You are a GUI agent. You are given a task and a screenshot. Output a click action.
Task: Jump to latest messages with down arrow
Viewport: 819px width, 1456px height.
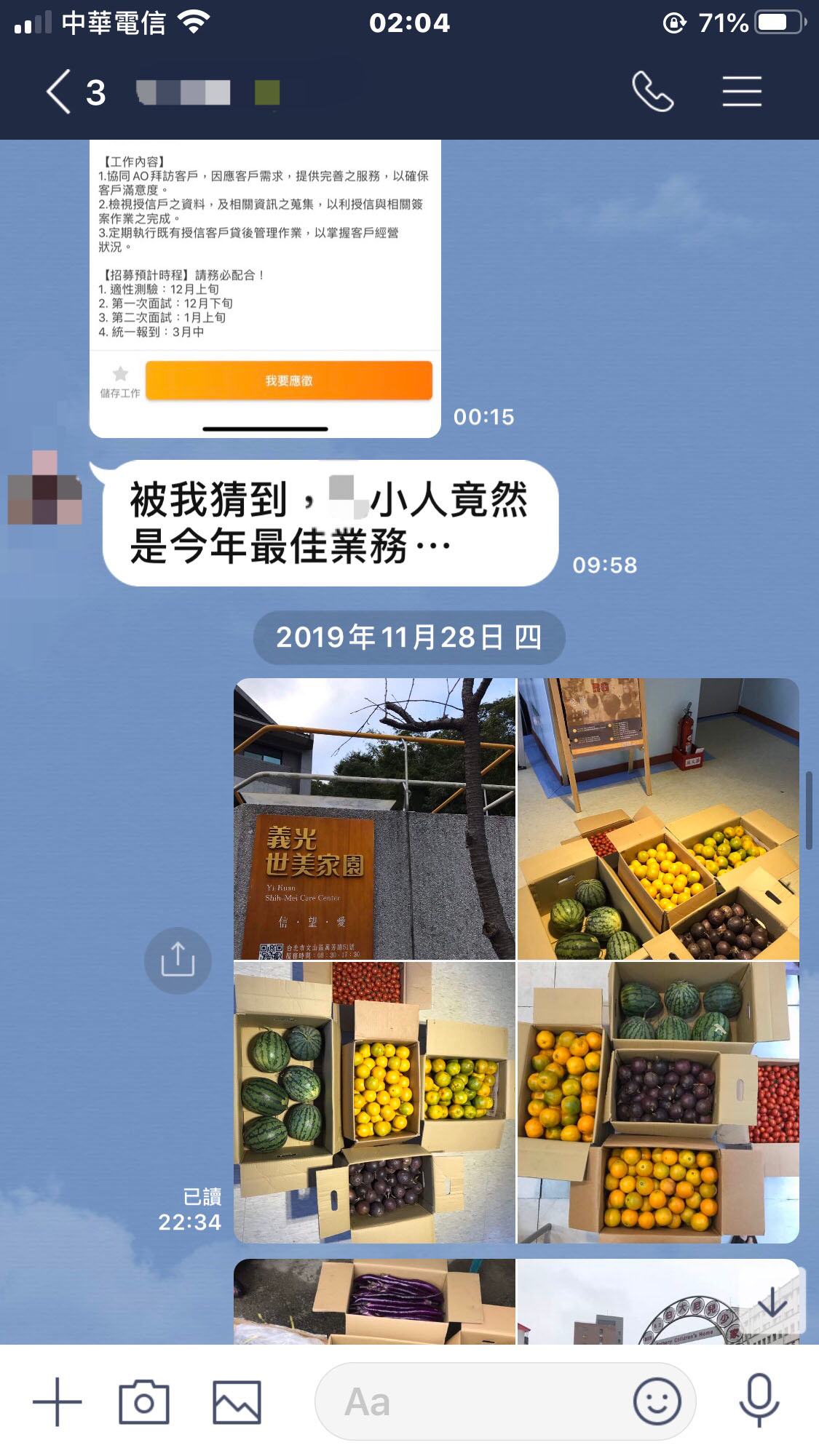(772, 1302)
